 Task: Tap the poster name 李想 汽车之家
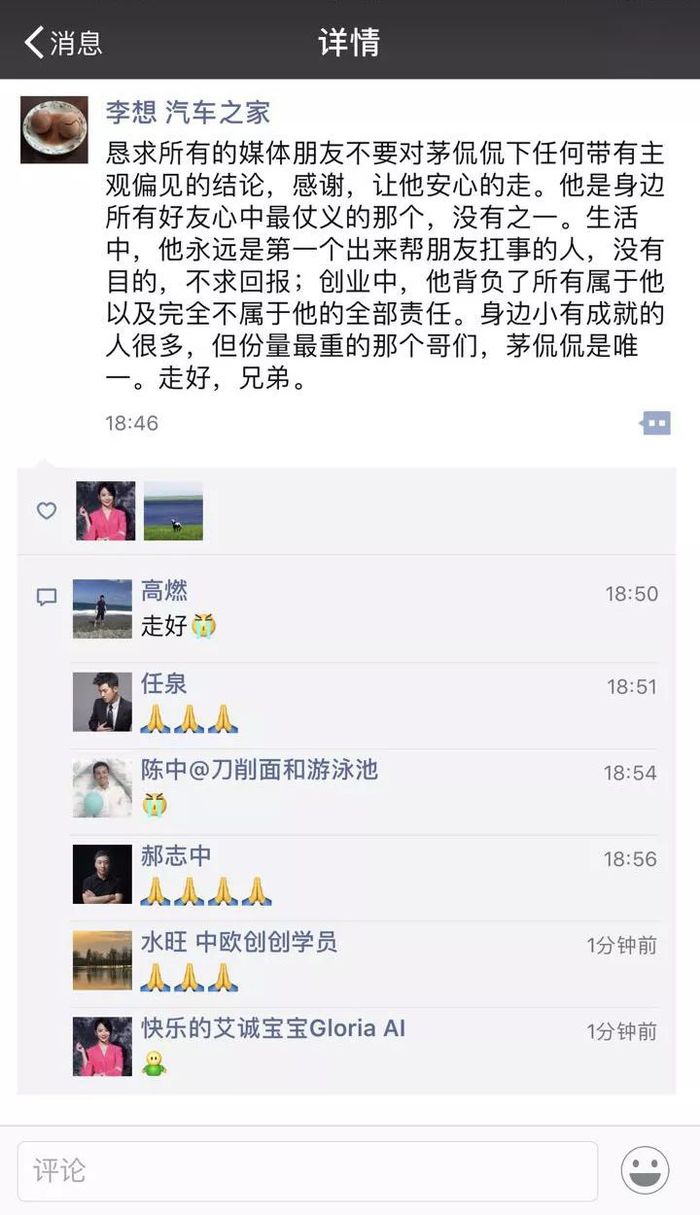click(x=188, y=111)
